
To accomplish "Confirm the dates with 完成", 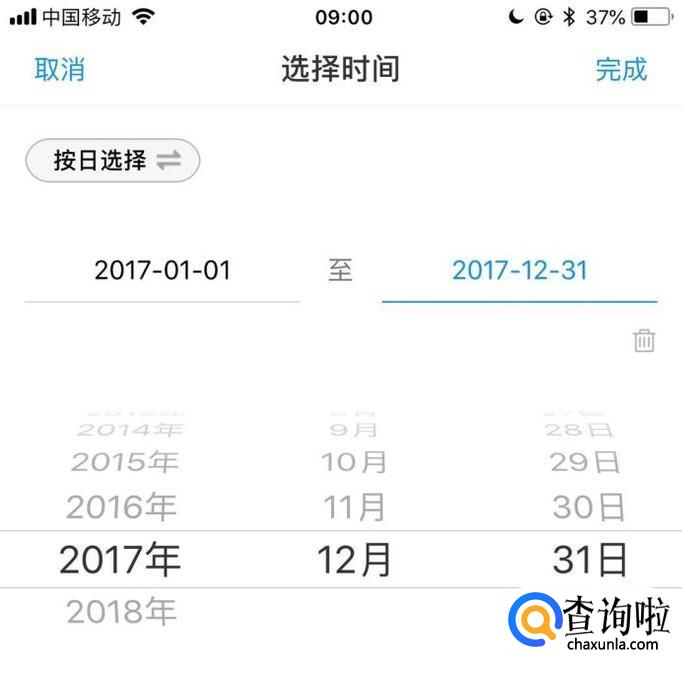I will click(621, 70).
